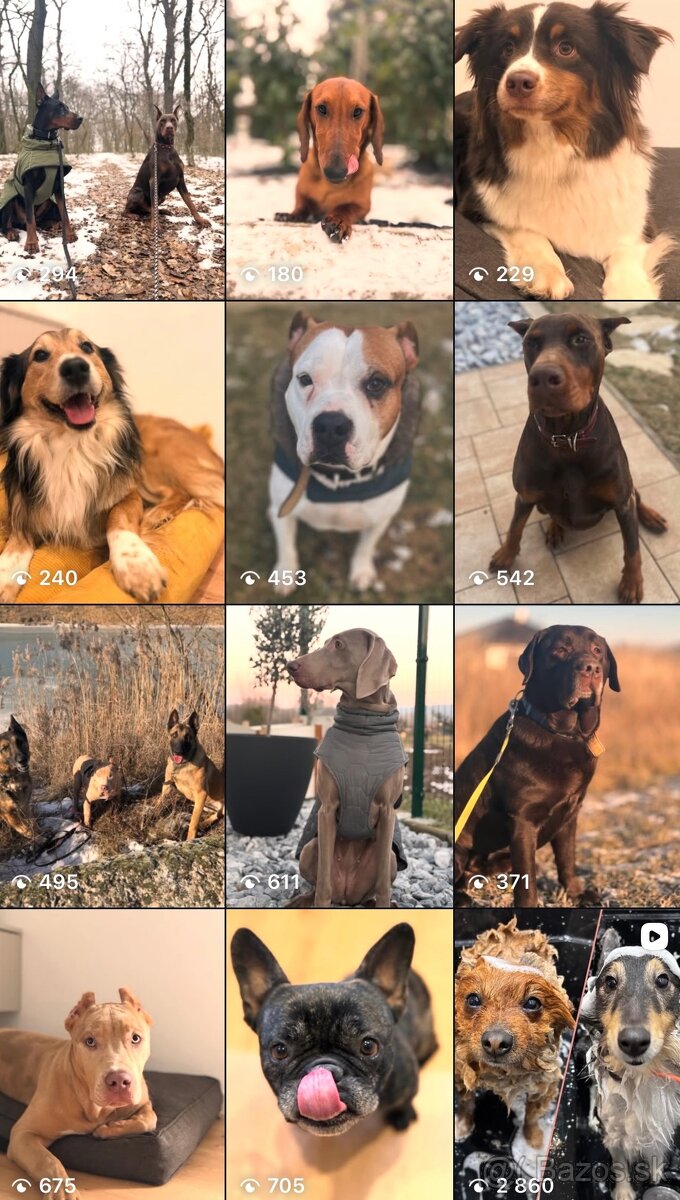Screen dimensions: 680x1200
Task: Open the video tile with 294 views
Action: 112,150
